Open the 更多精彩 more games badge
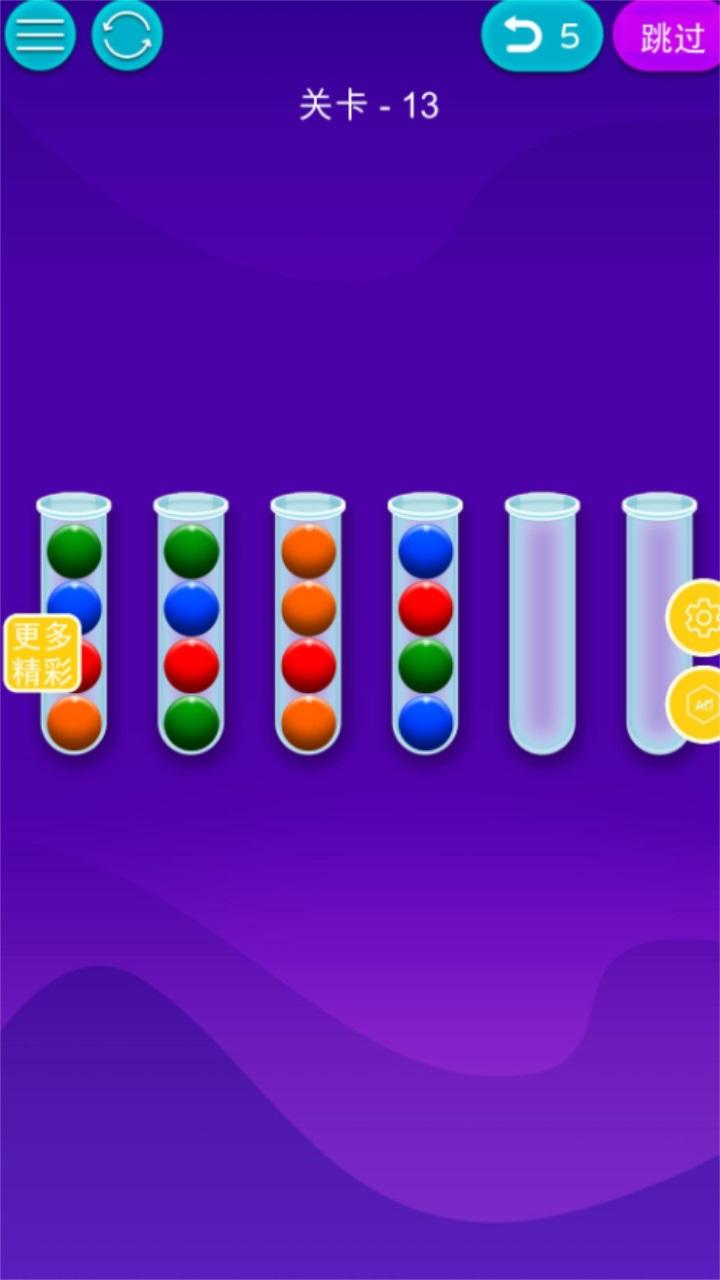The image size is (720, 1280). pyautogui.click(x=43, y=653)
